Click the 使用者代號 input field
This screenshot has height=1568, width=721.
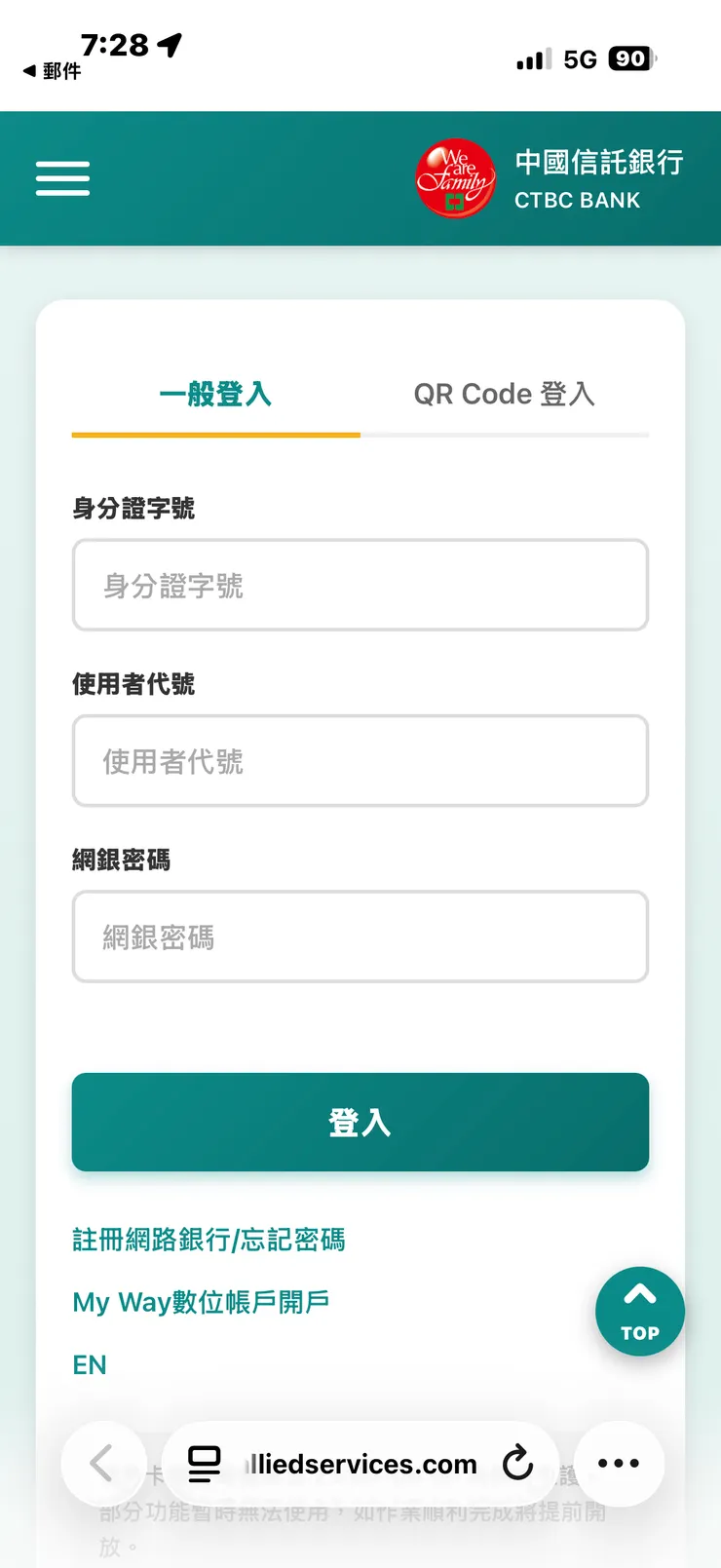tap(360, 761)
